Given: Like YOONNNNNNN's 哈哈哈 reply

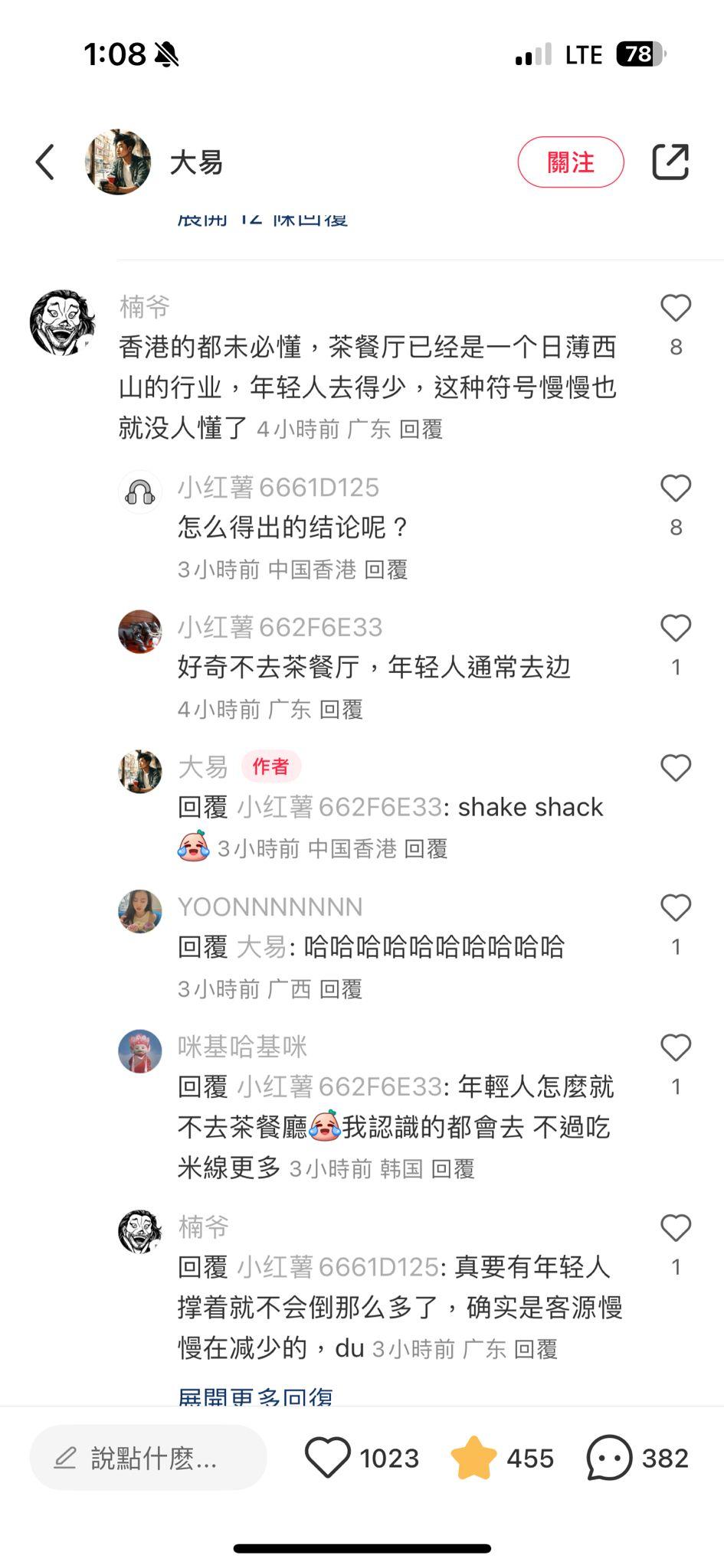Looking at the screenshot, I should 675,908.
